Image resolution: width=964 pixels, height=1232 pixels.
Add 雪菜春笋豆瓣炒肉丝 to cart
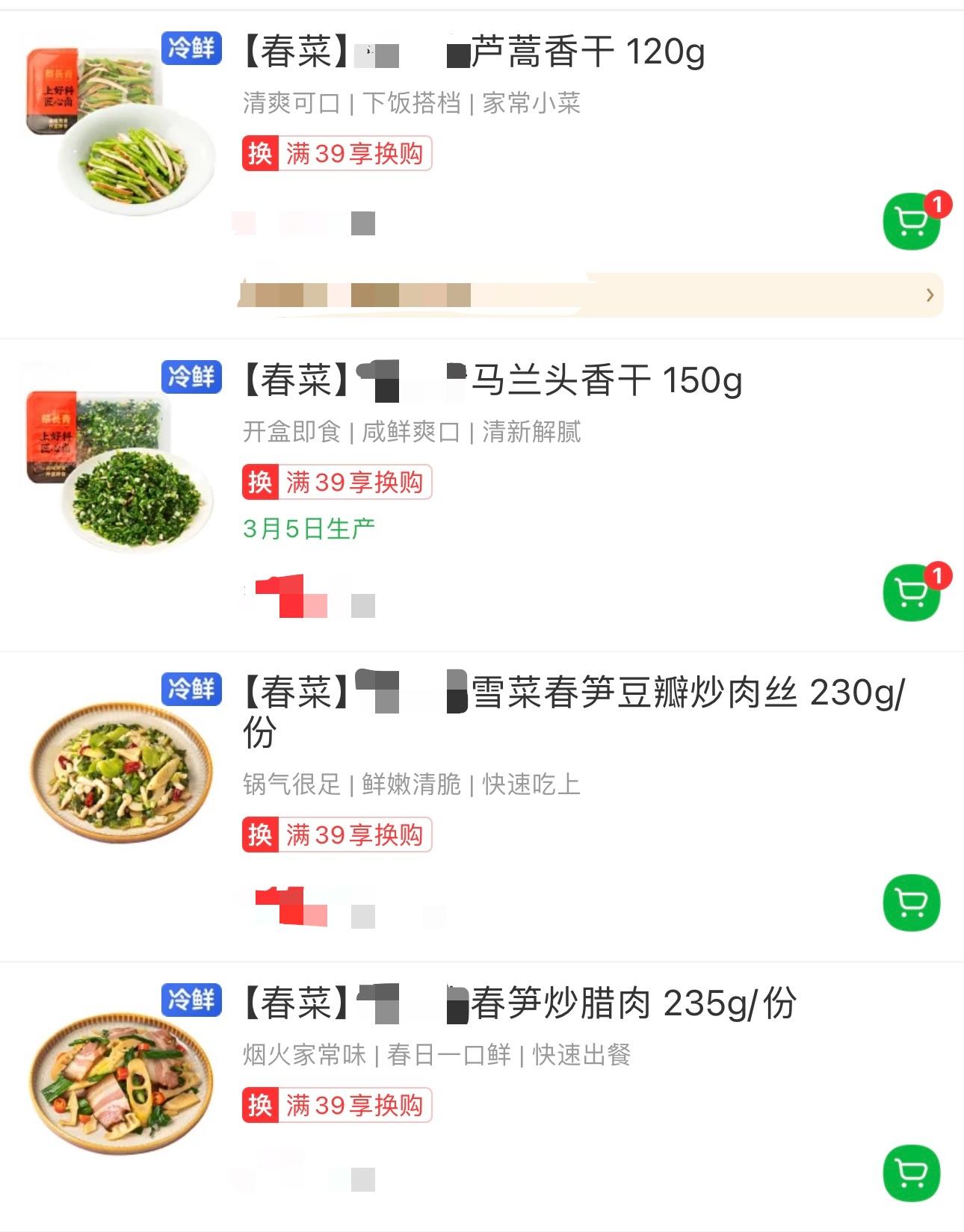pos(911,903)
